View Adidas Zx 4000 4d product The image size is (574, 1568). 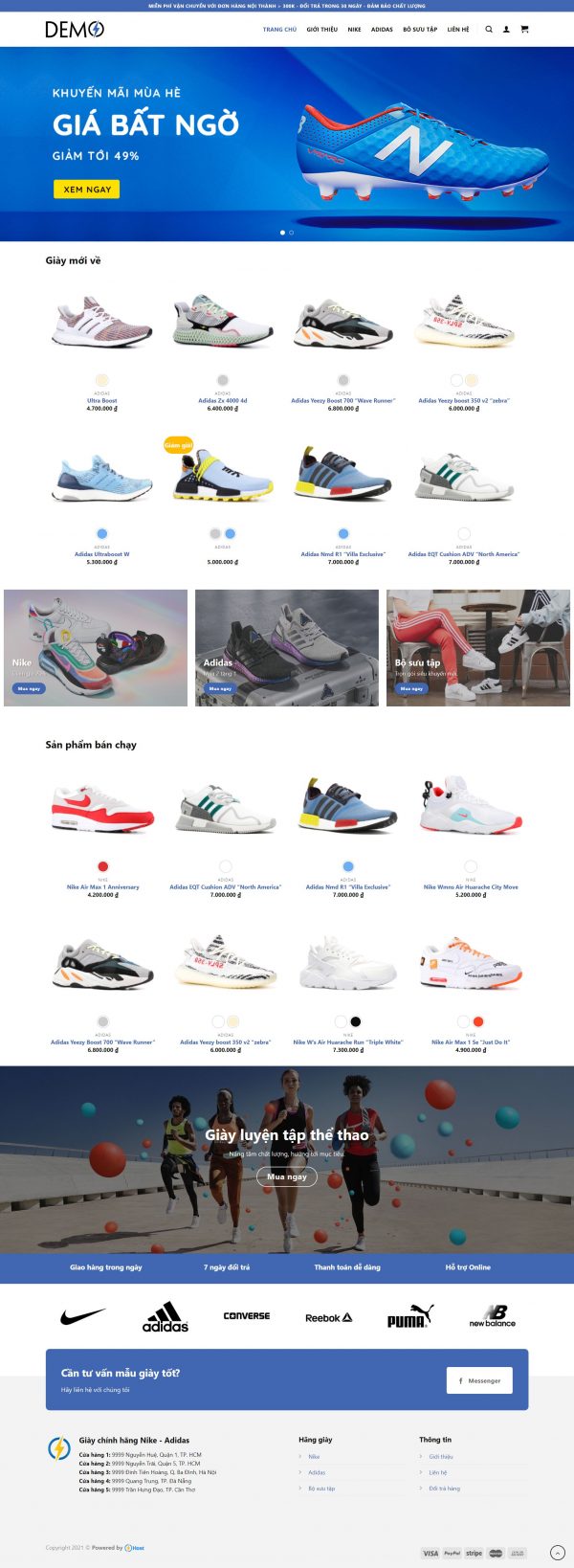click(x=223, y=401)
